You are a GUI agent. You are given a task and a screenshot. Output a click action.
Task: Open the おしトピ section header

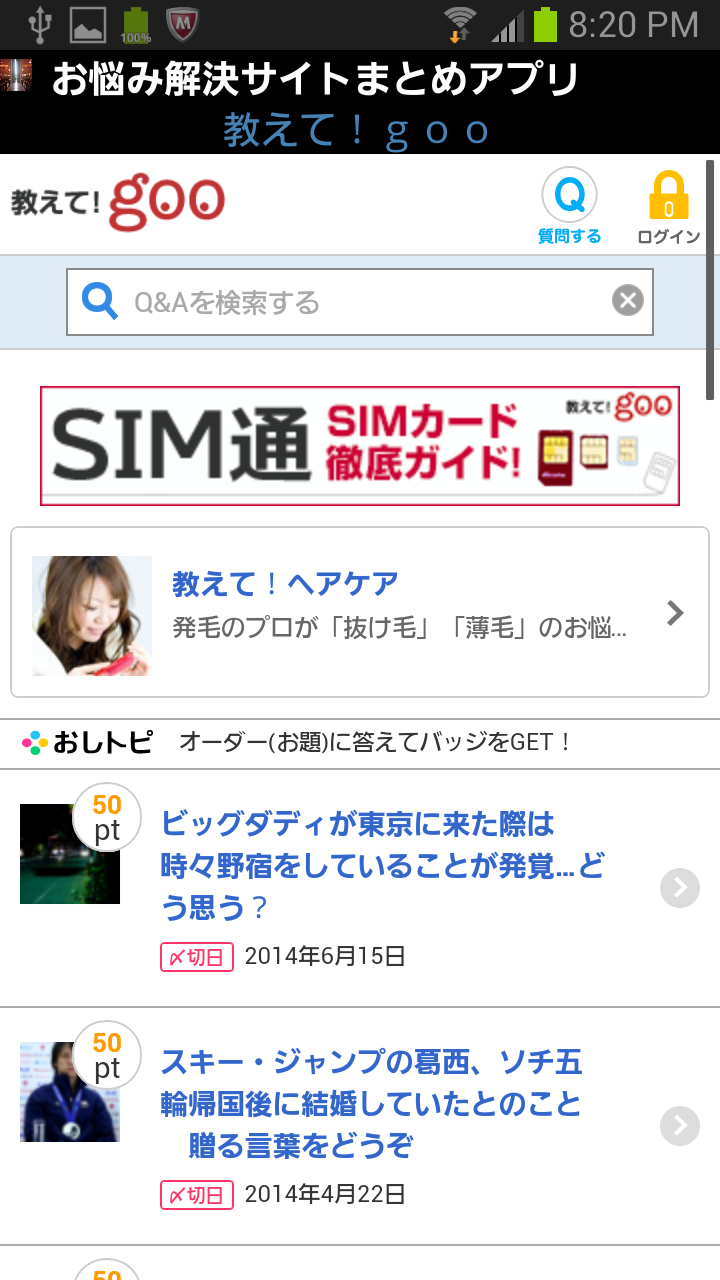pyautogui.click(x=88, y=743)
